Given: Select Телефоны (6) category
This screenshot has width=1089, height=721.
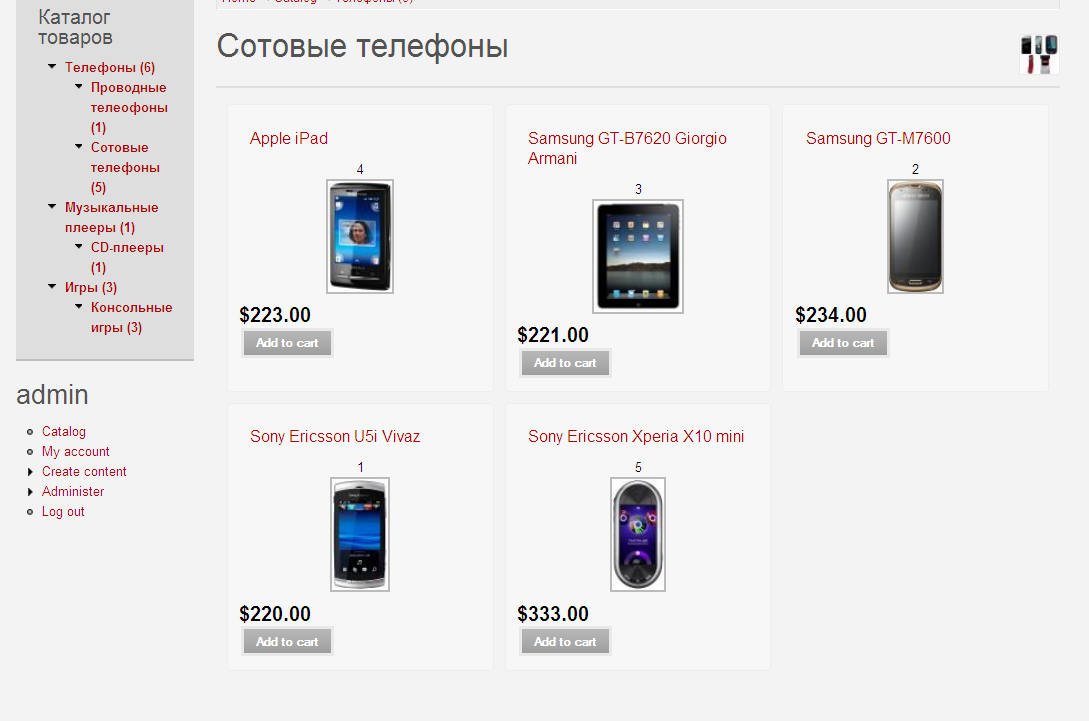Looking at the screenshot, I should pos(110,68).
